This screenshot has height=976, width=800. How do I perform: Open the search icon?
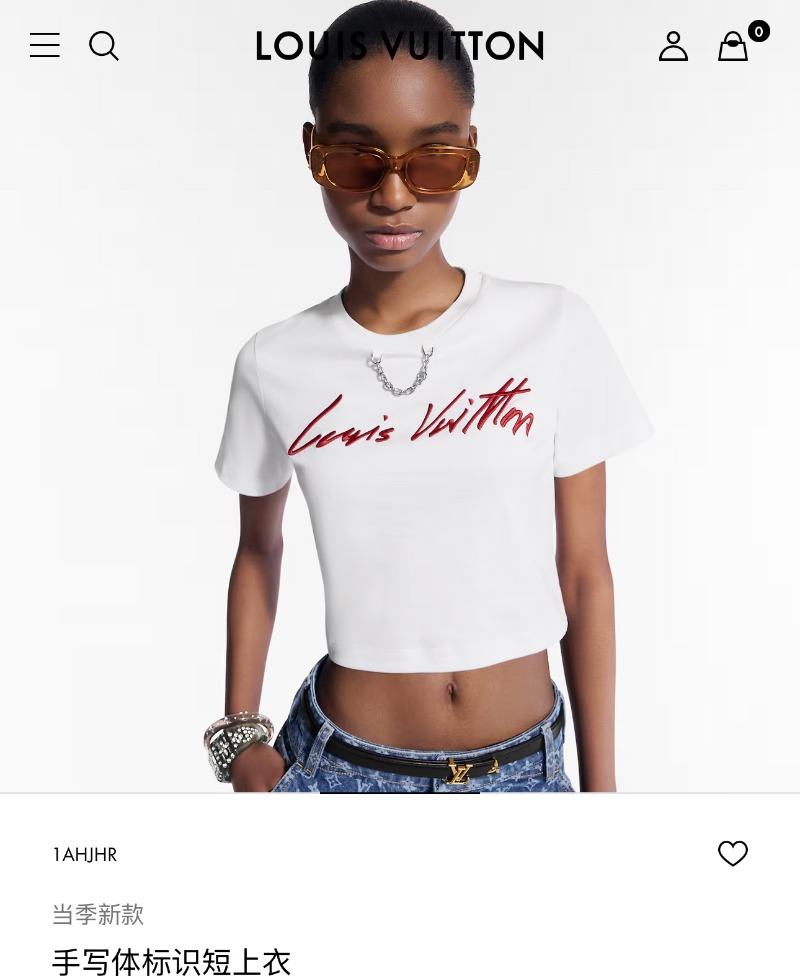coord(103,46)
